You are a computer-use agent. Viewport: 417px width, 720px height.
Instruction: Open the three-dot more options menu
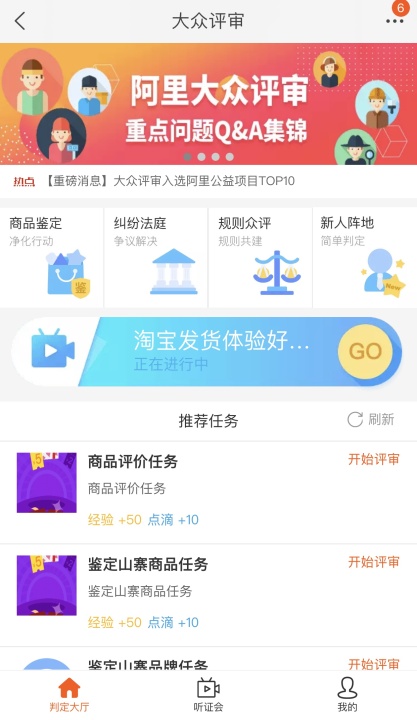click(x=394, y=21)
